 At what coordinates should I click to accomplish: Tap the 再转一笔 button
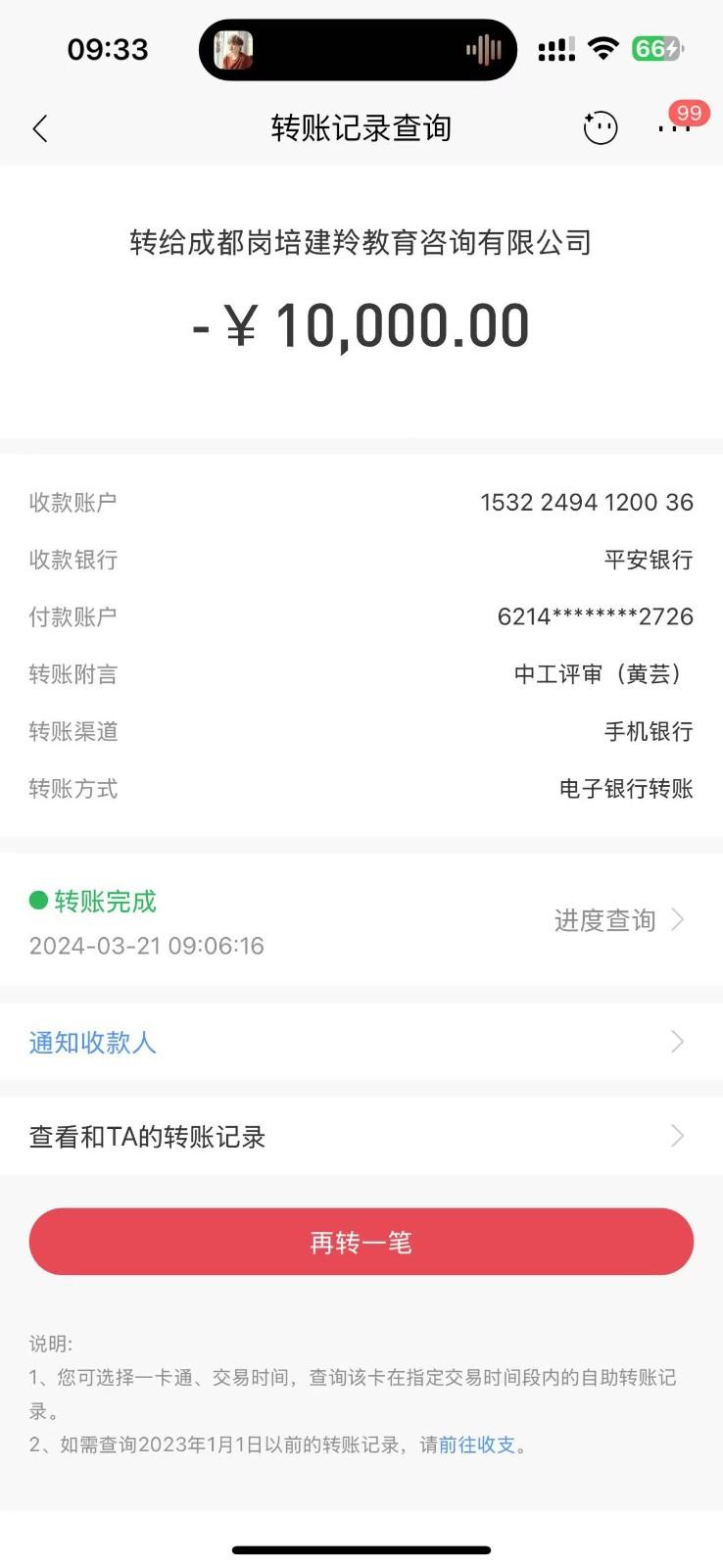coord(361,1242)
